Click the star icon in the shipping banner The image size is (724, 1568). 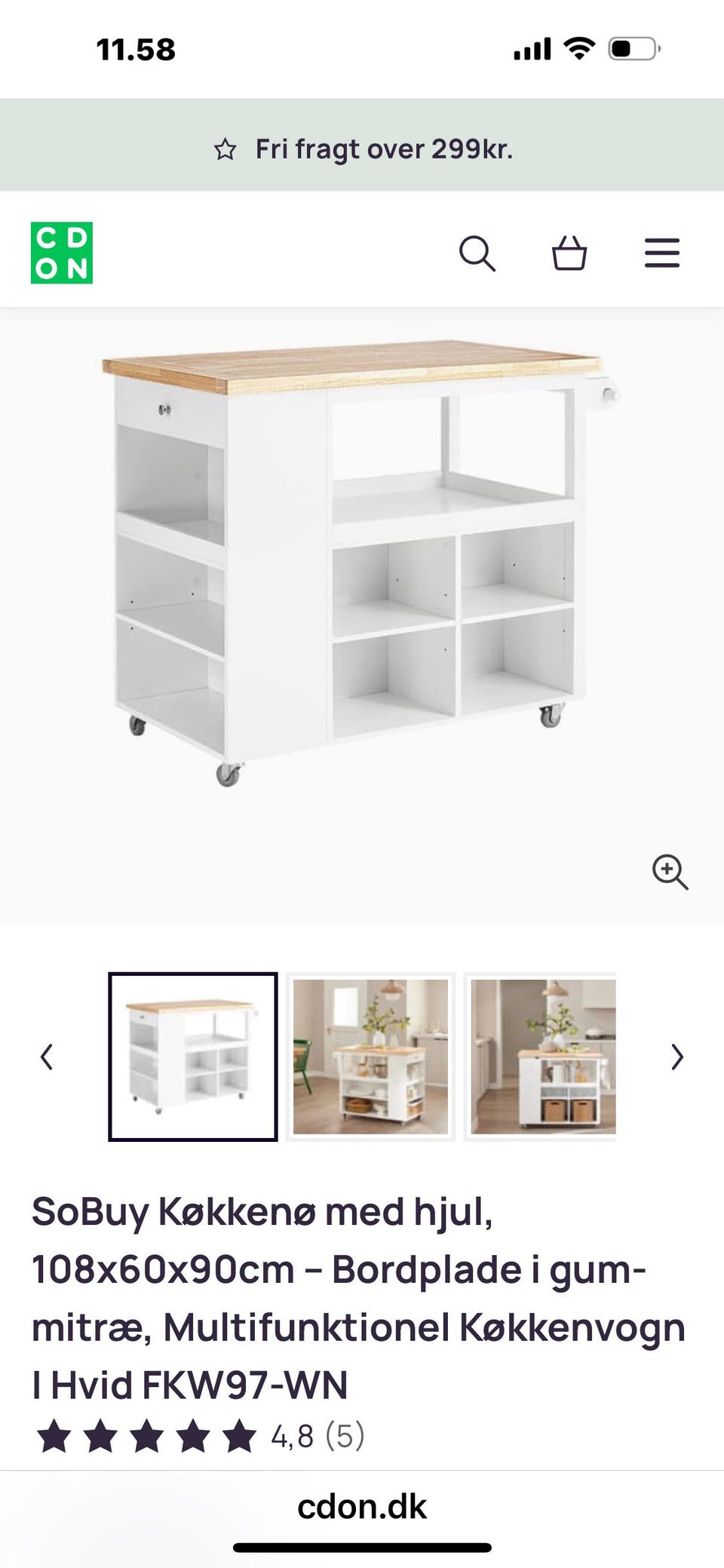[225, 149]
